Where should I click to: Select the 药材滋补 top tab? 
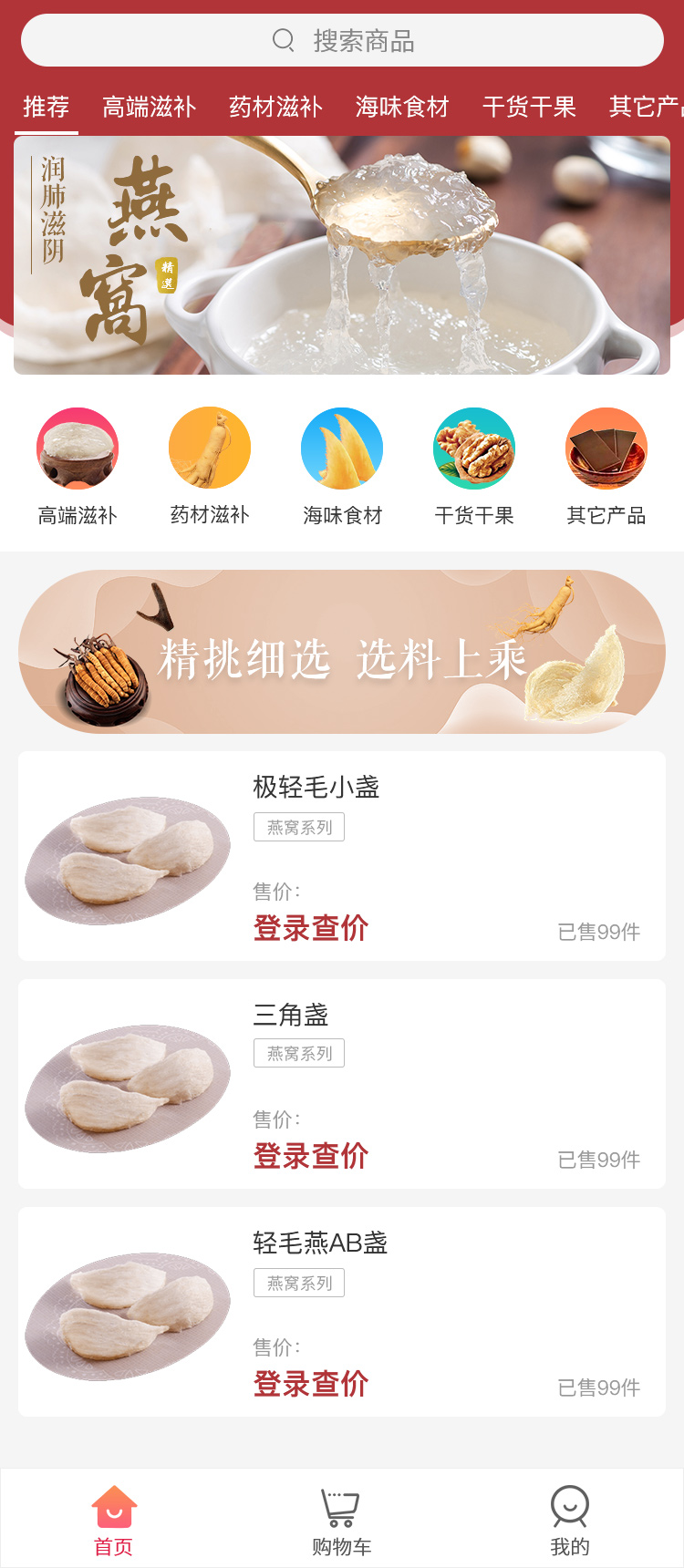(275, 108)
